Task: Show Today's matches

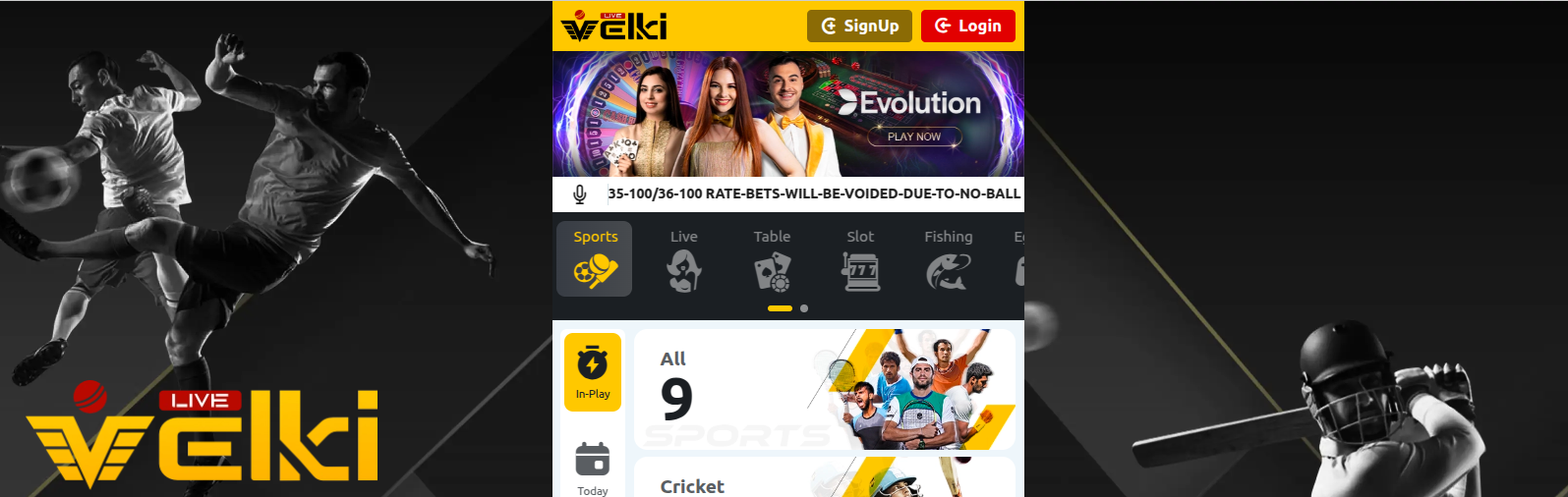Action: click(593, 469)
